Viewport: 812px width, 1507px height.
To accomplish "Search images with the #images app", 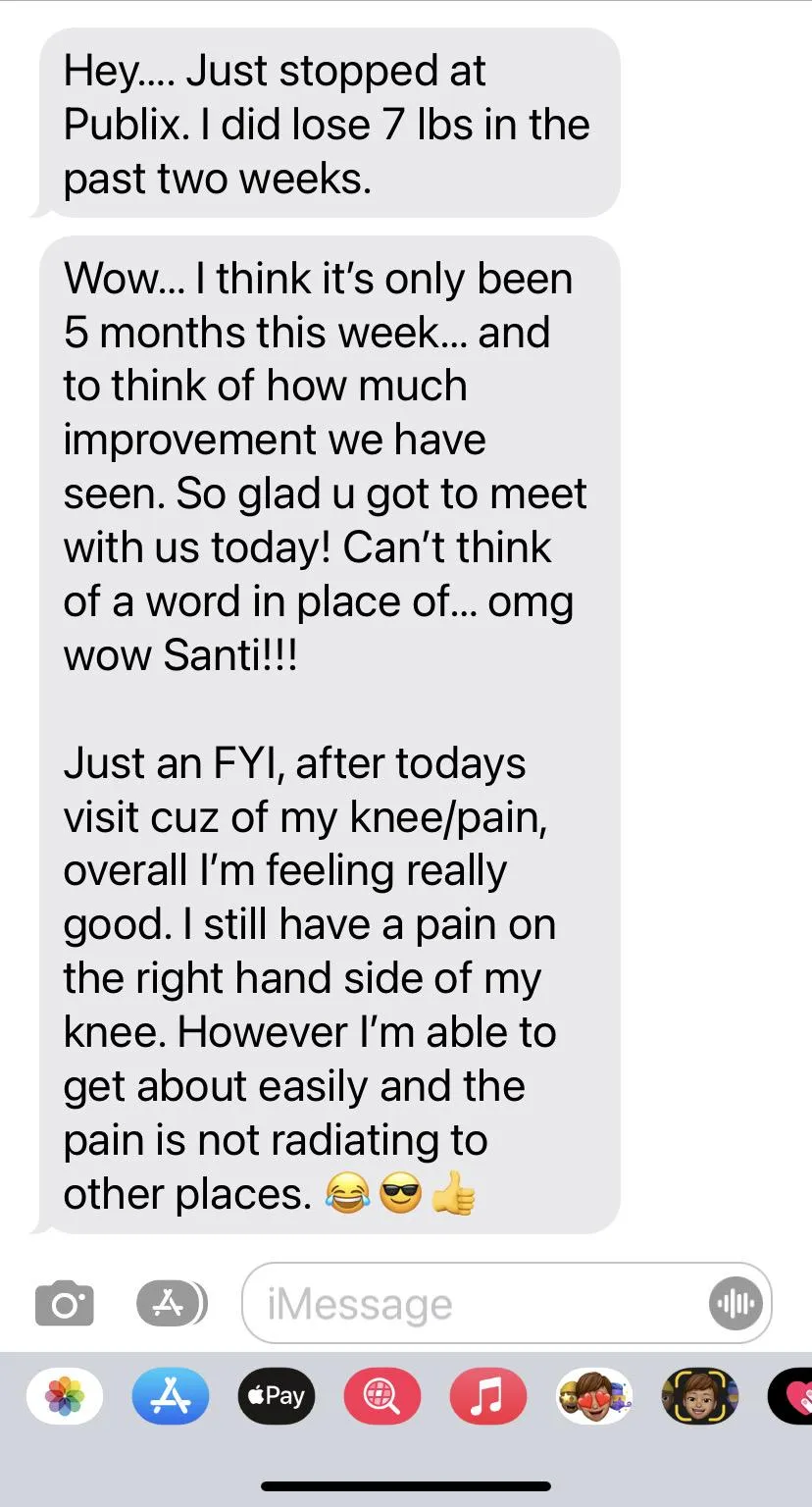I will click(x=382, y=1396).
